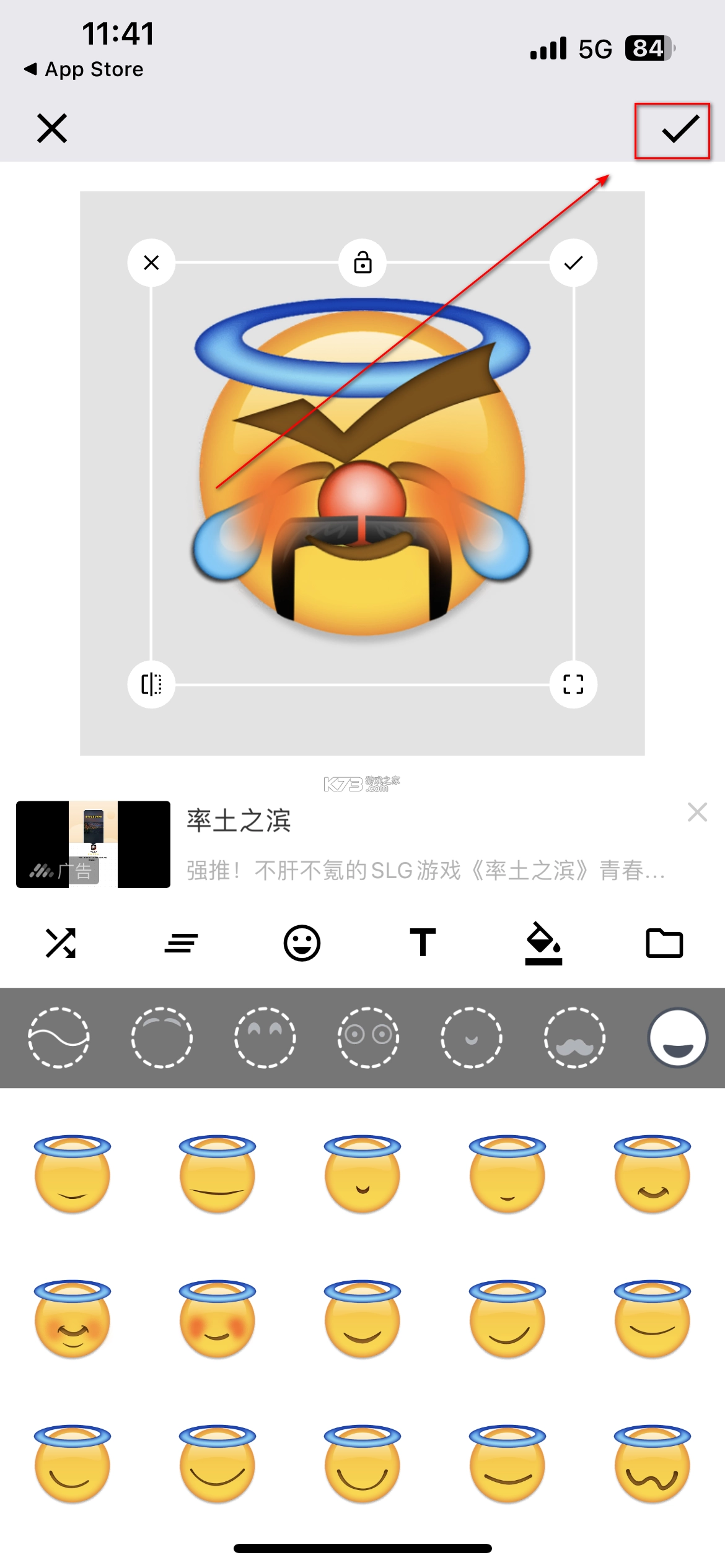Shuffle a random emoji combination
Image resolution: width=725 pixels, height=1568 pixels.
pyautogui.click(x=61, y=943)
